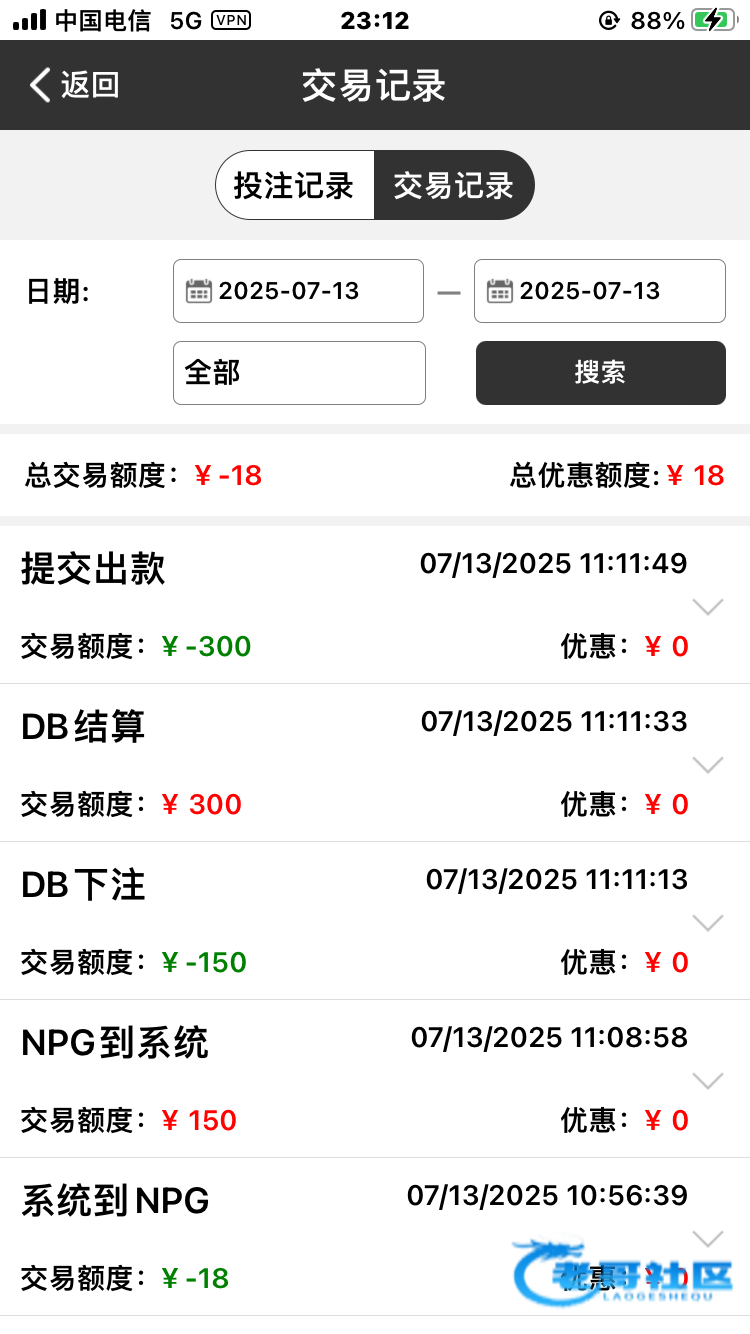Screen dimensions: 750x1334
Task: Go back using the 返回 button
Action: coord(75,85)
